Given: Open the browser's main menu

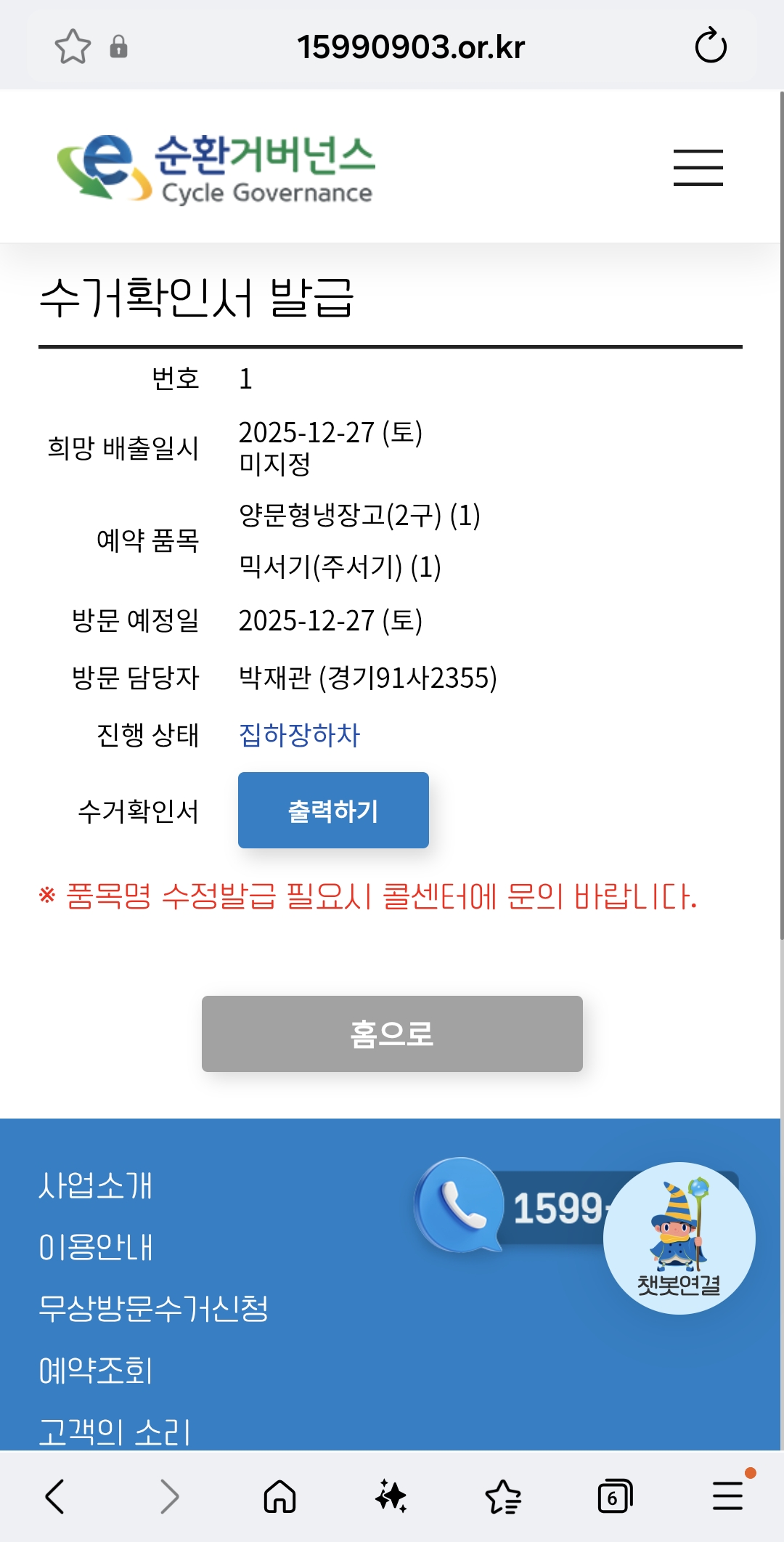Looking at the screenshot, I should tap(727, 1496).
